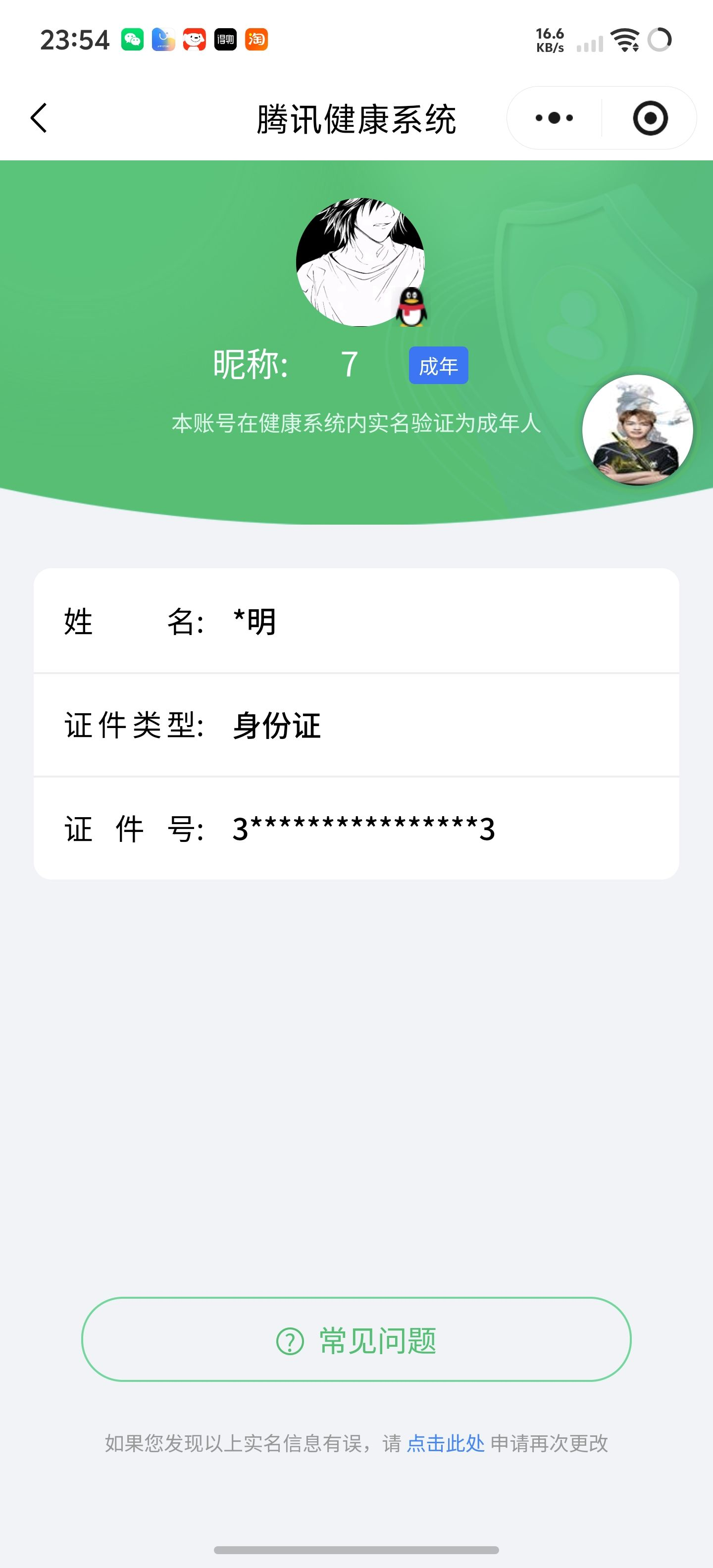Image resolution: width=713 pixels, height=1568 pixels.
Task: Click the 证件号 ID number row
Action: pyautogui.click(x=356, y=829)
